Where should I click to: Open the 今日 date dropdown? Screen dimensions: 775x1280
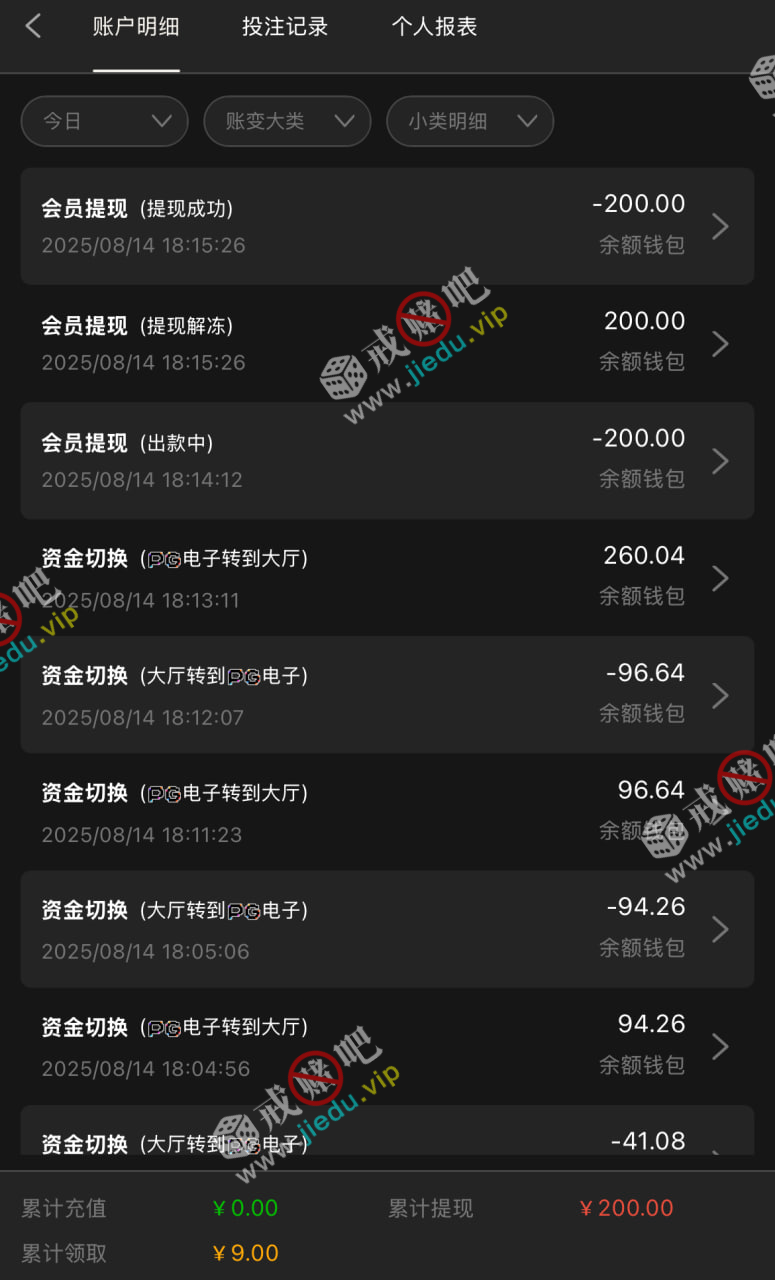pyautogui.click(x=104, y=121)
